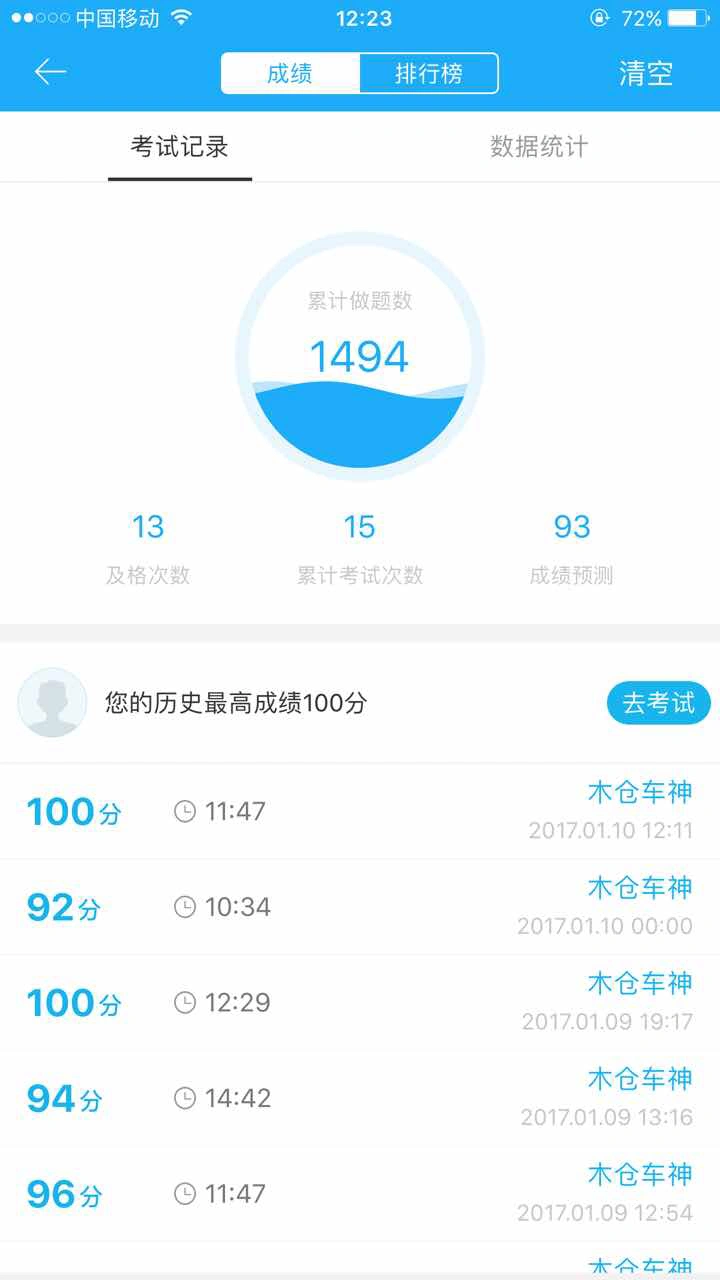The image size is (720, 1280).
Task: Open the 96分 exam record
Action: click(360, 1194)
